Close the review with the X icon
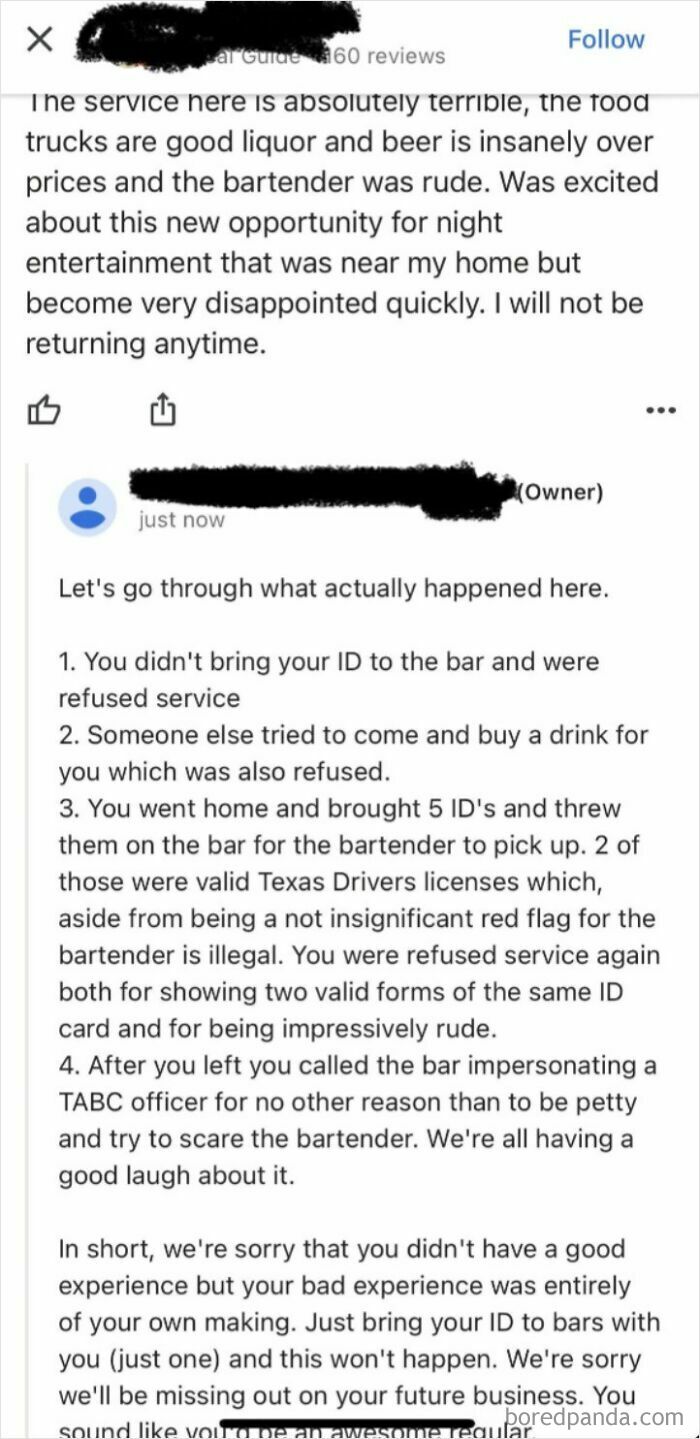The image size is (700, 1439). (x=38, y=39)
